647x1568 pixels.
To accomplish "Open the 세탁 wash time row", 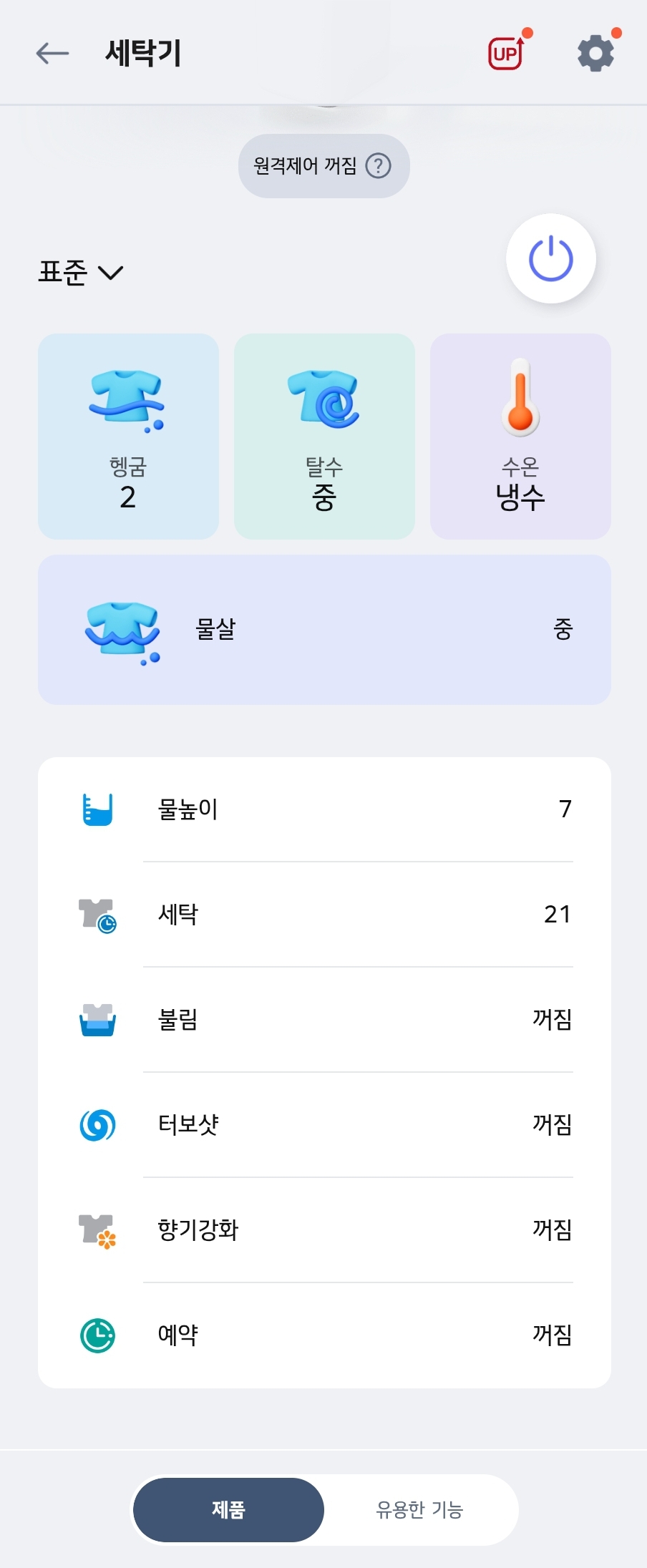I will [324, 914].
